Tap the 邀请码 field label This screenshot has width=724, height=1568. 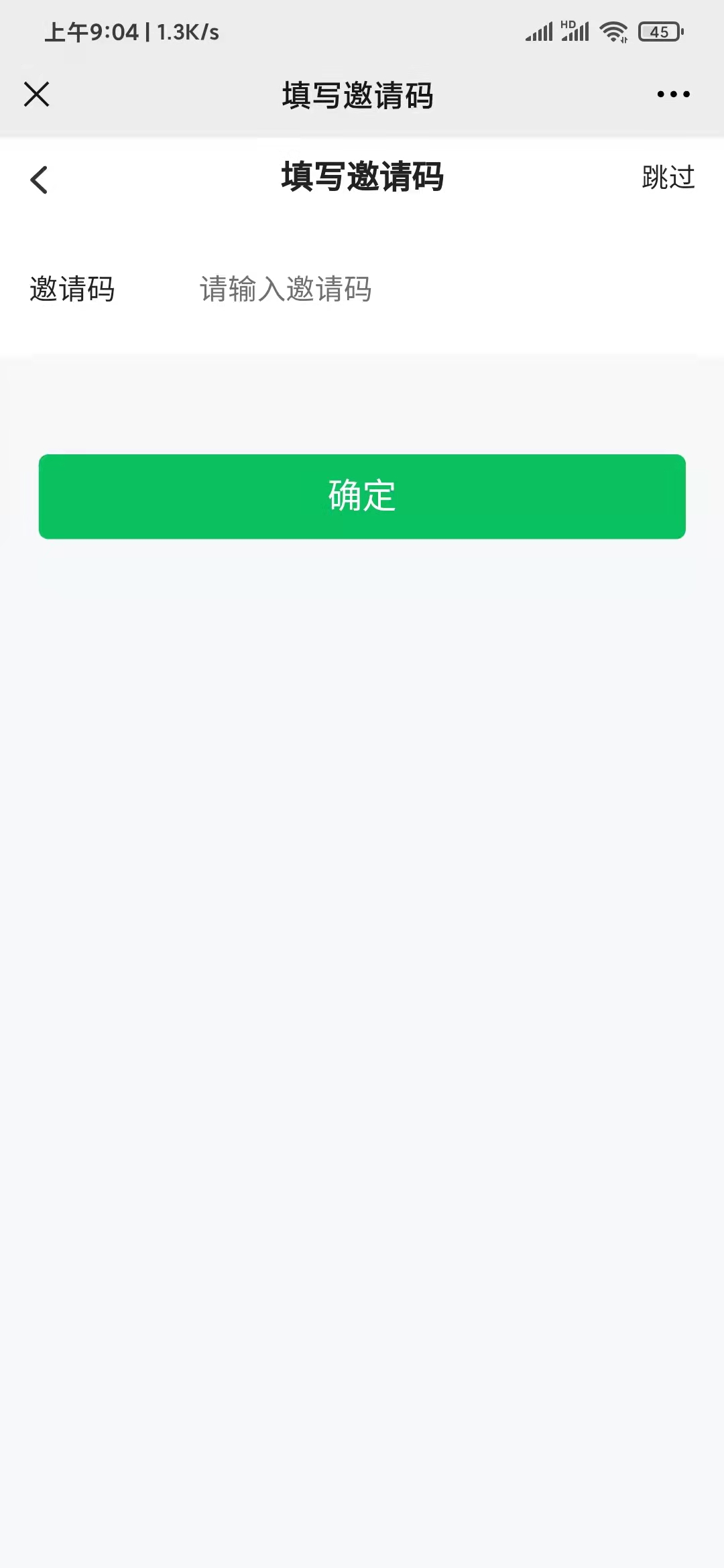[x=72, y=289]
